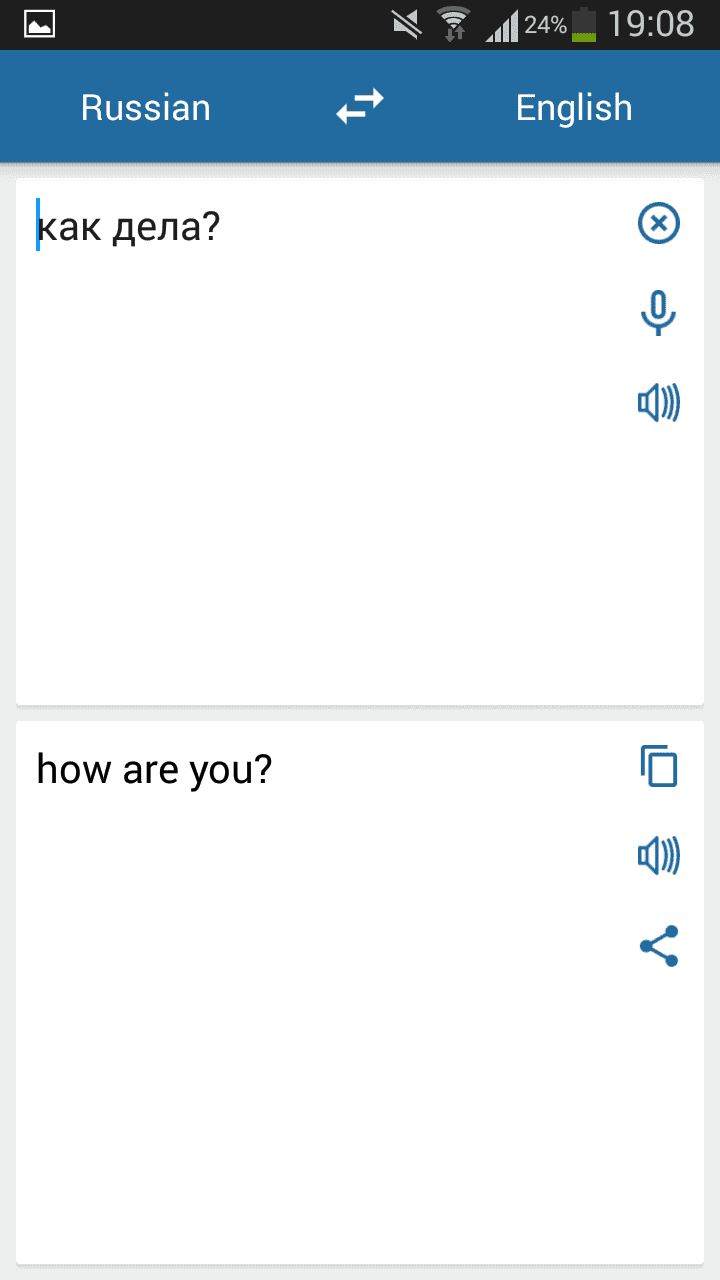
Task: Select the Russian source language
Action: [146, 108]
